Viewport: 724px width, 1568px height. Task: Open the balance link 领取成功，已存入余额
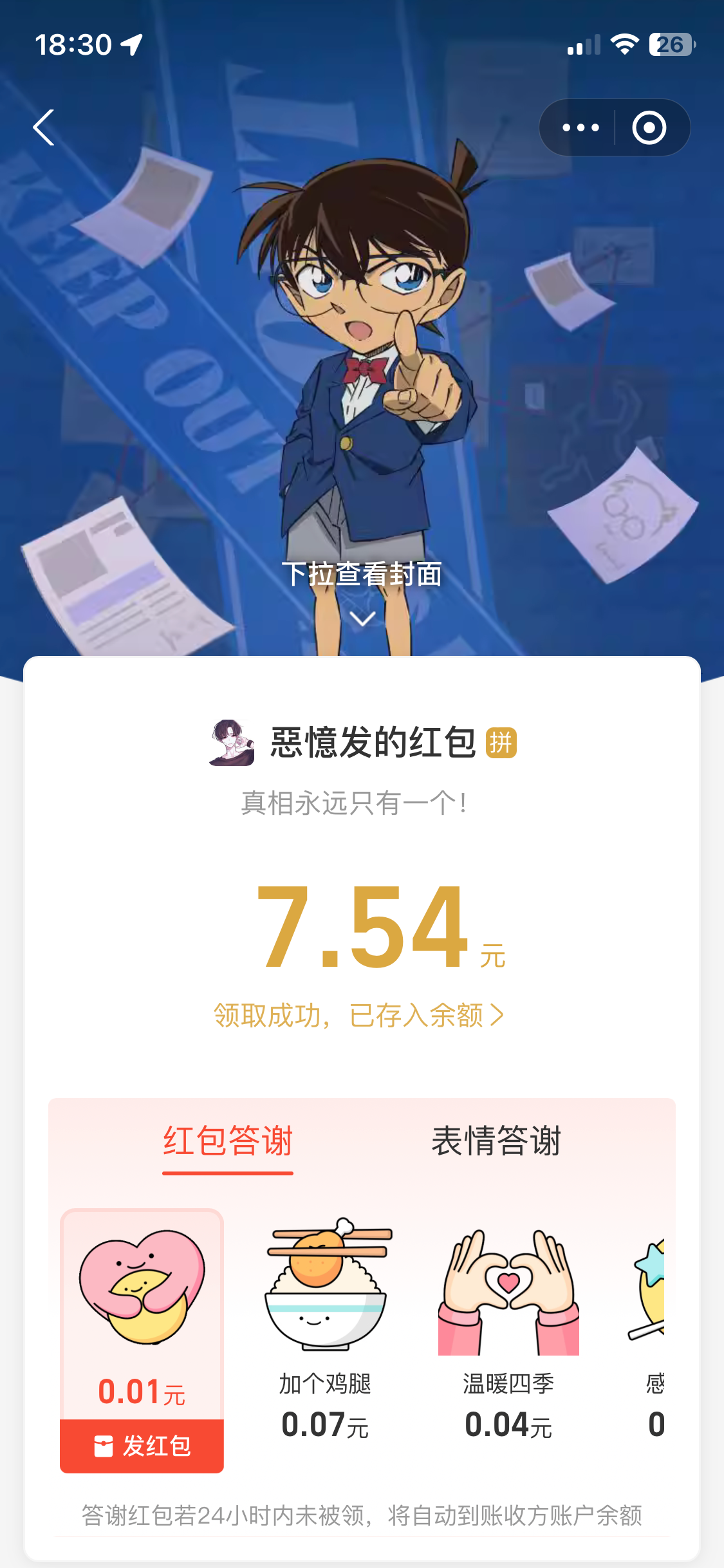pos(358,1015)
